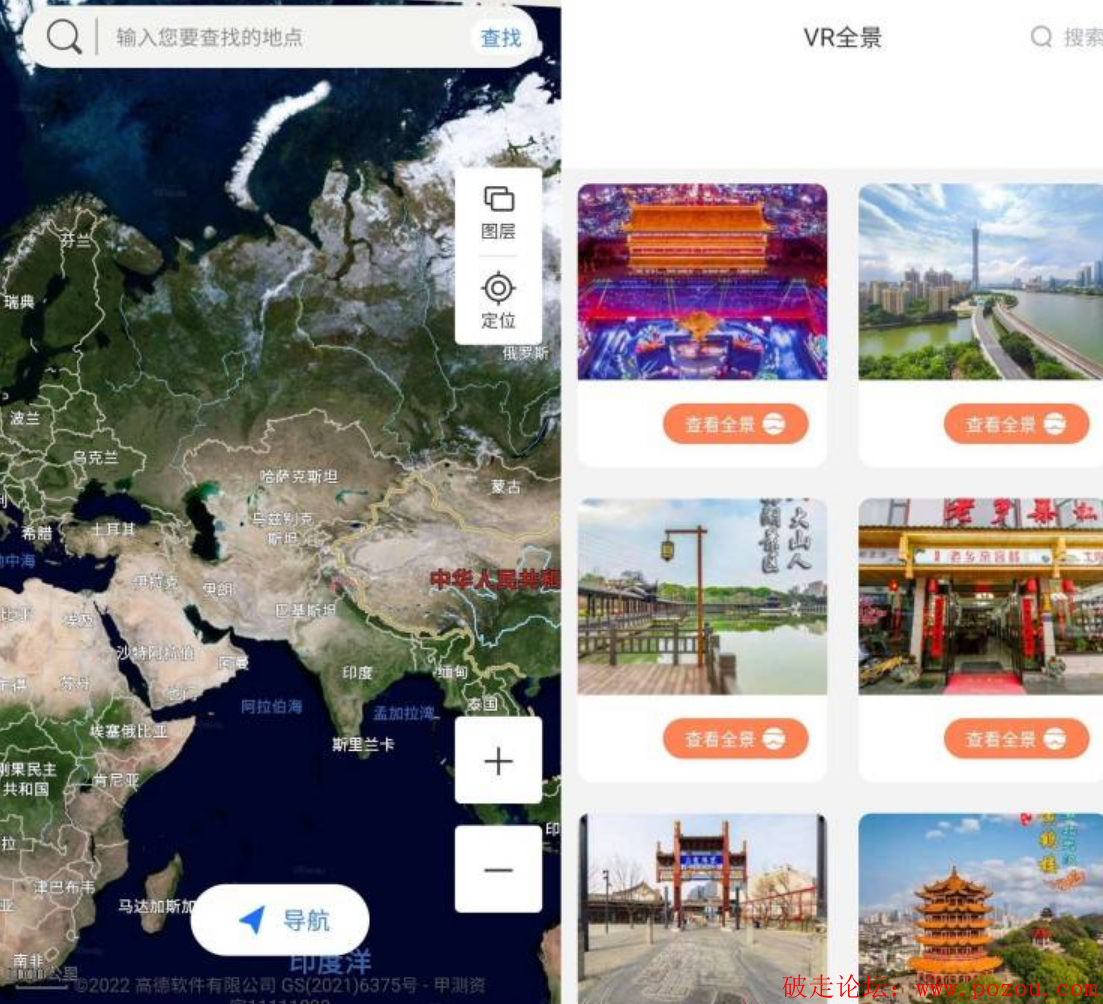This screenshot has height=1004, width=1103.
Task: Zoom out with the minus button
Action: 498,869
